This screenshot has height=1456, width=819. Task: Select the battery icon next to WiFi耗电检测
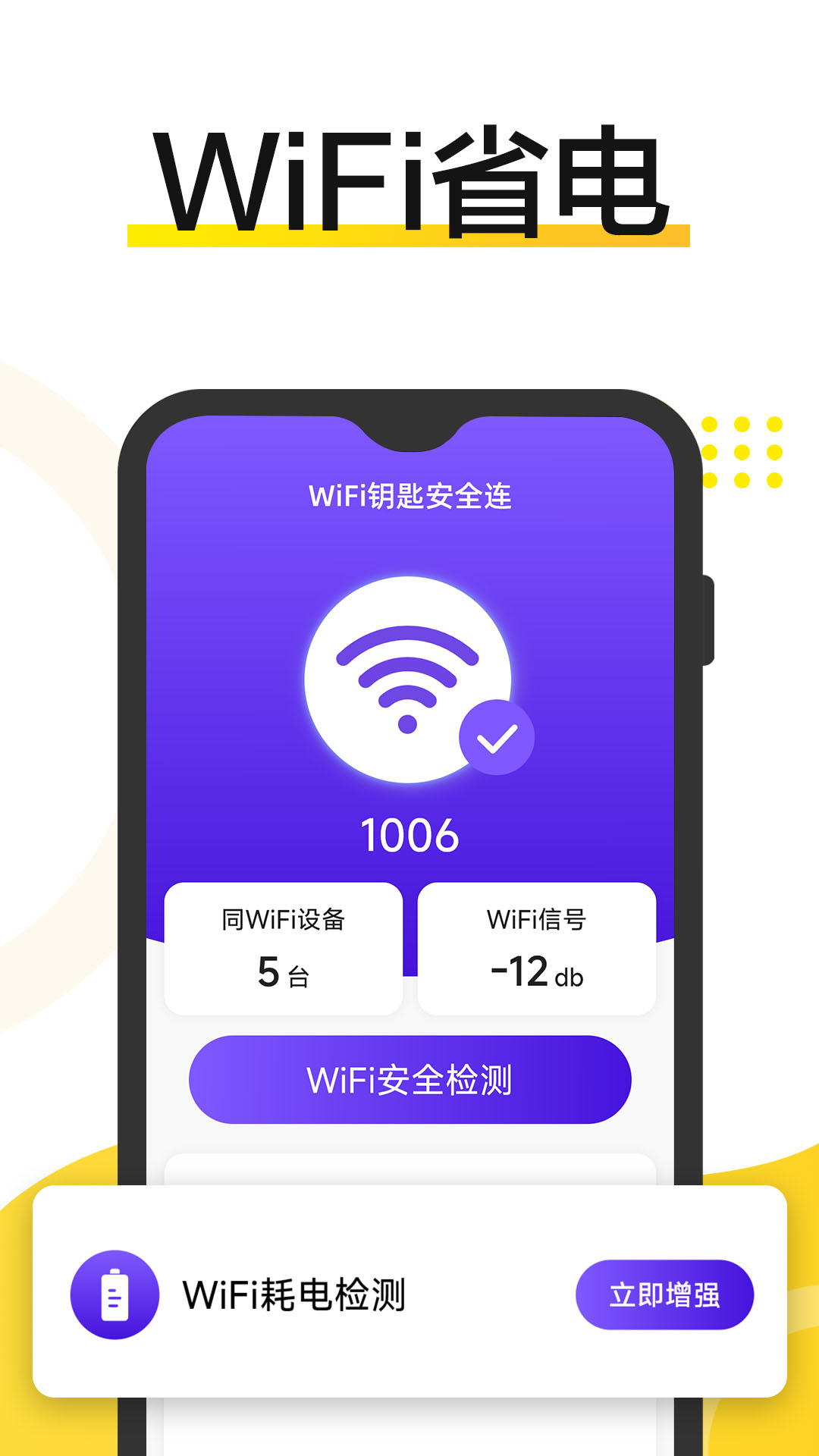115,1294
